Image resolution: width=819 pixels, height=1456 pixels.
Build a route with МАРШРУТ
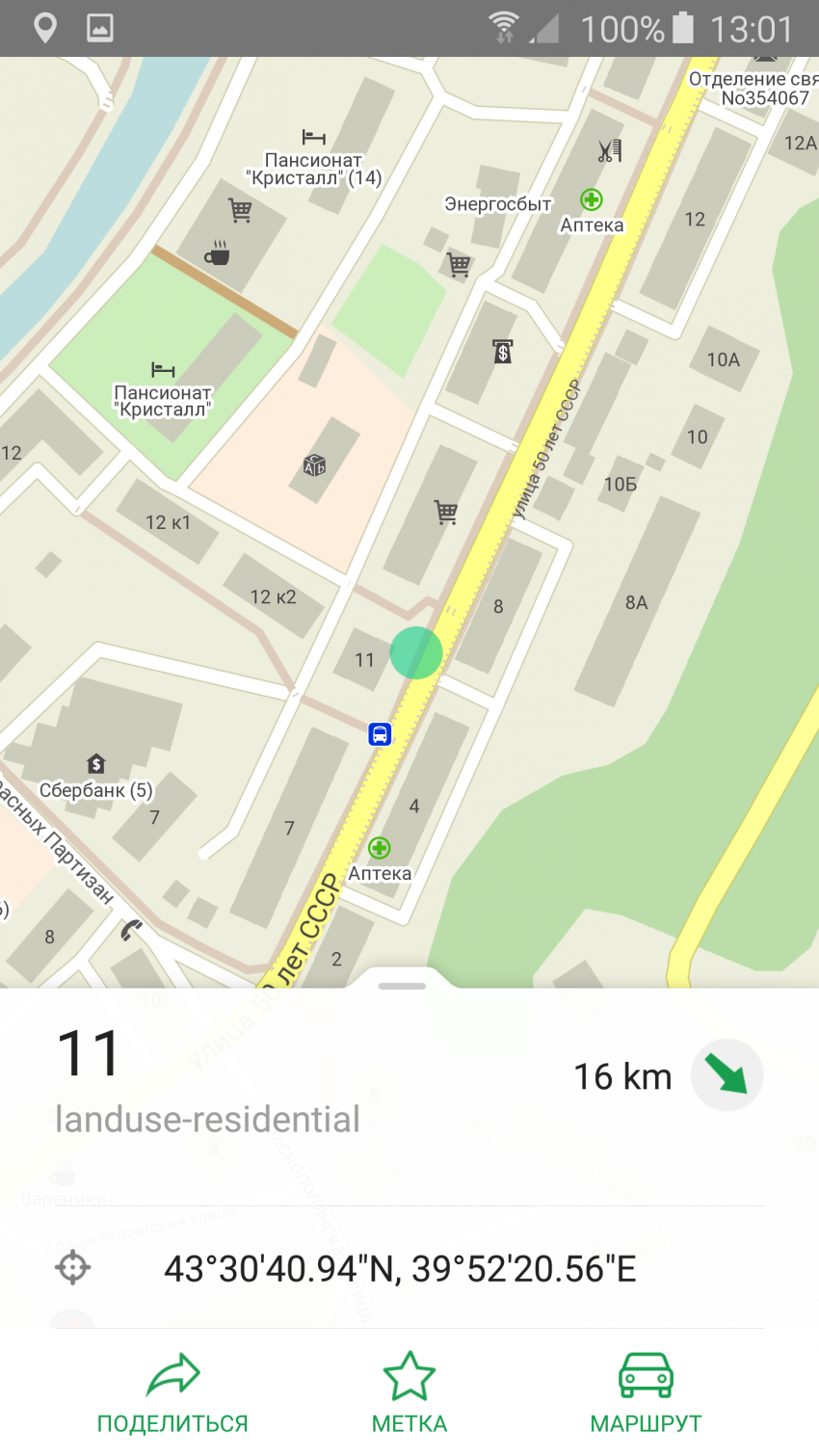point(646,1392)
